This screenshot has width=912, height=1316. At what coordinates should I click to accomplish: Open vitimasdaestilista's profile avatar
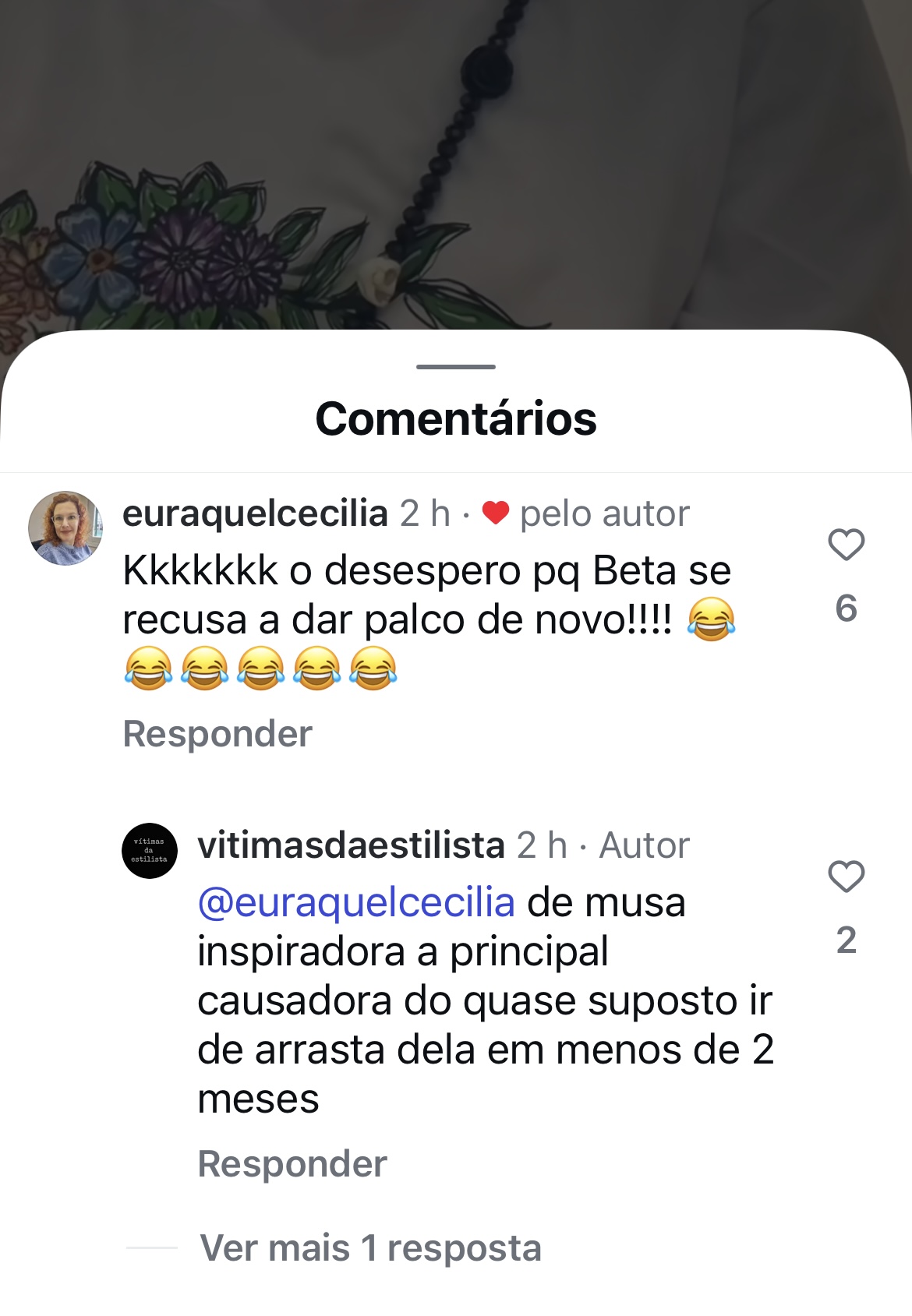(150, 851)
